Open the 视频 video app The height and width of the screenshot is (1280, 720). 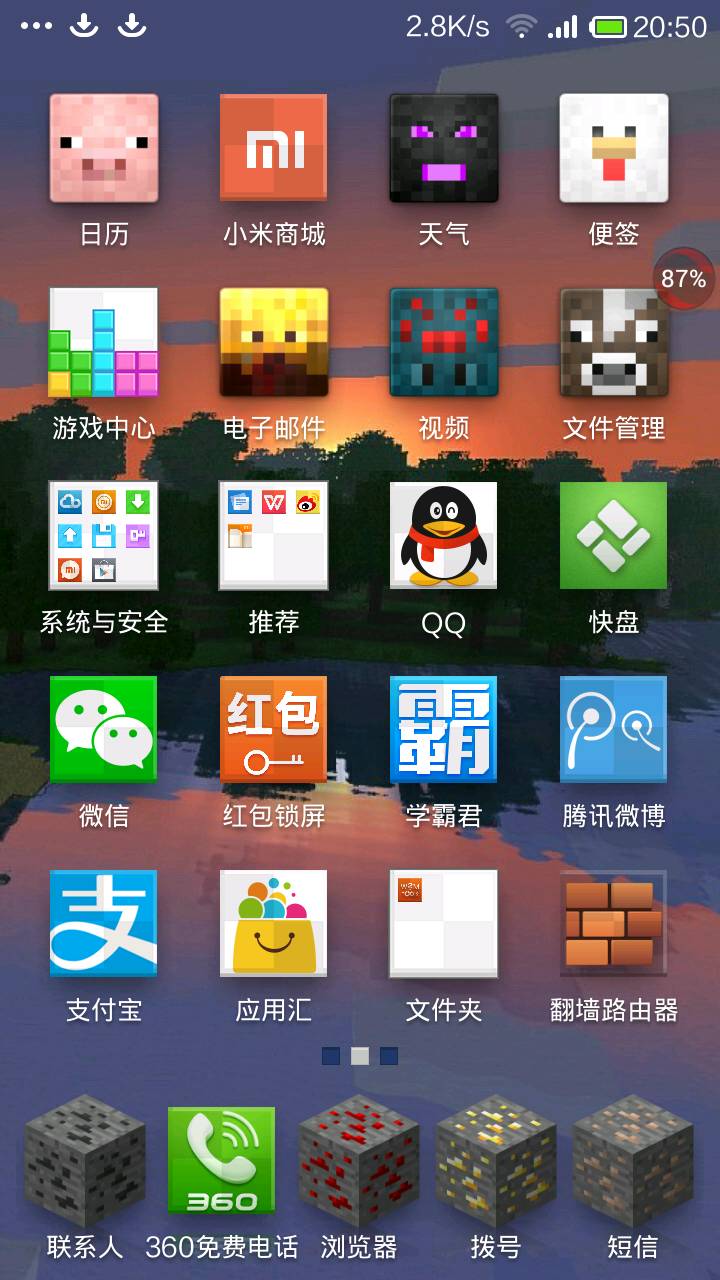[x=444, y=342]
